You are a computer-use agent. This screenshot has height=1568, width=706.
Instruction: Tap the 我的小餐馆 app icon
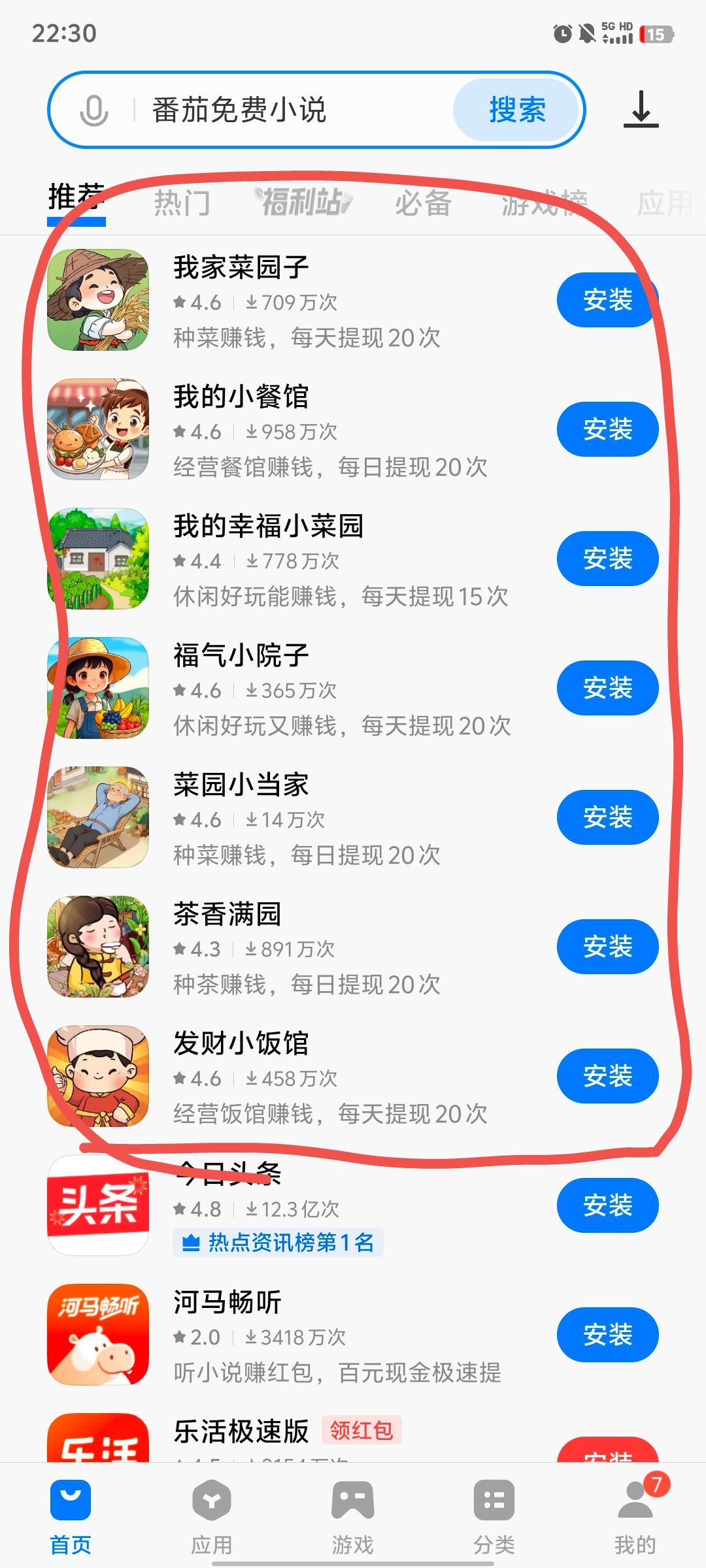click(x=98, y=428)
